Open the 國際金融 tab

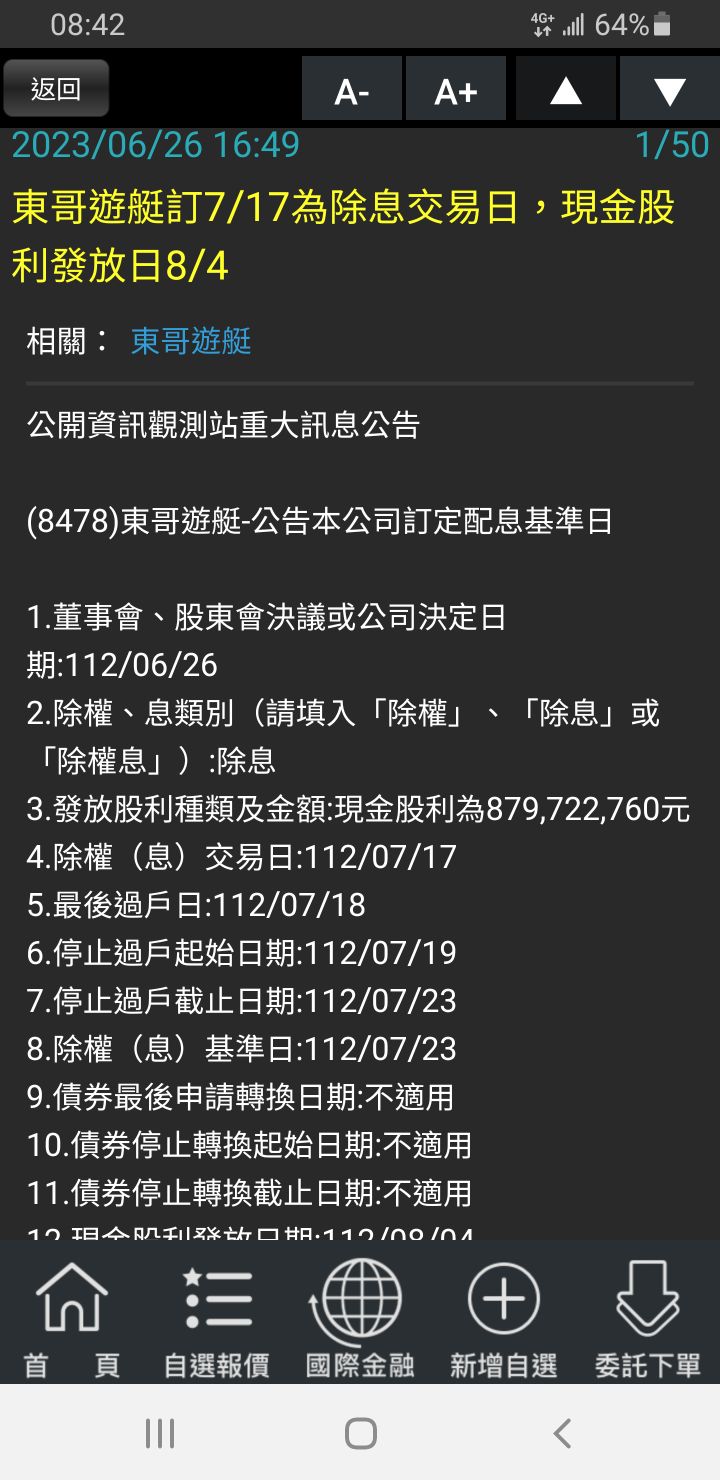coord(360,1318)
